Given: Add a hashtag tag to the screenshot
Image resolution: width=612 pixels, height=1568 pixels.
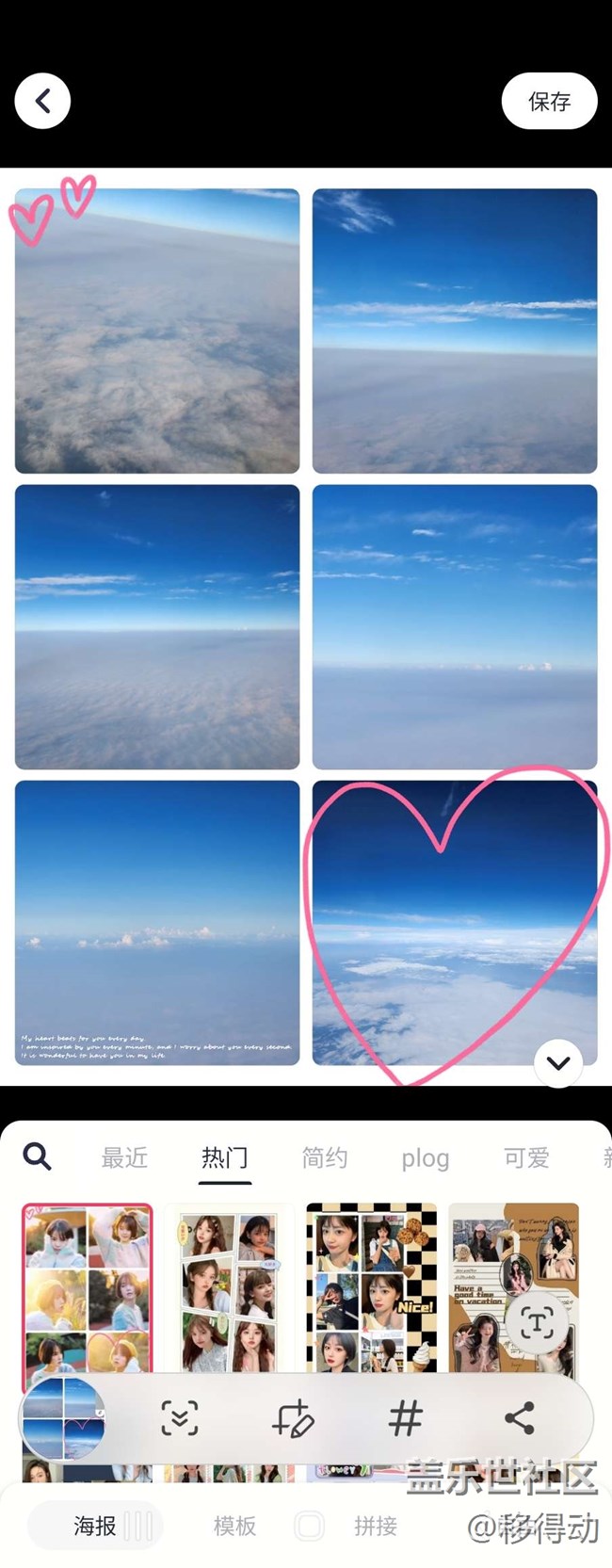Looking at the screenshot, I should click(x=406, y=1418).
